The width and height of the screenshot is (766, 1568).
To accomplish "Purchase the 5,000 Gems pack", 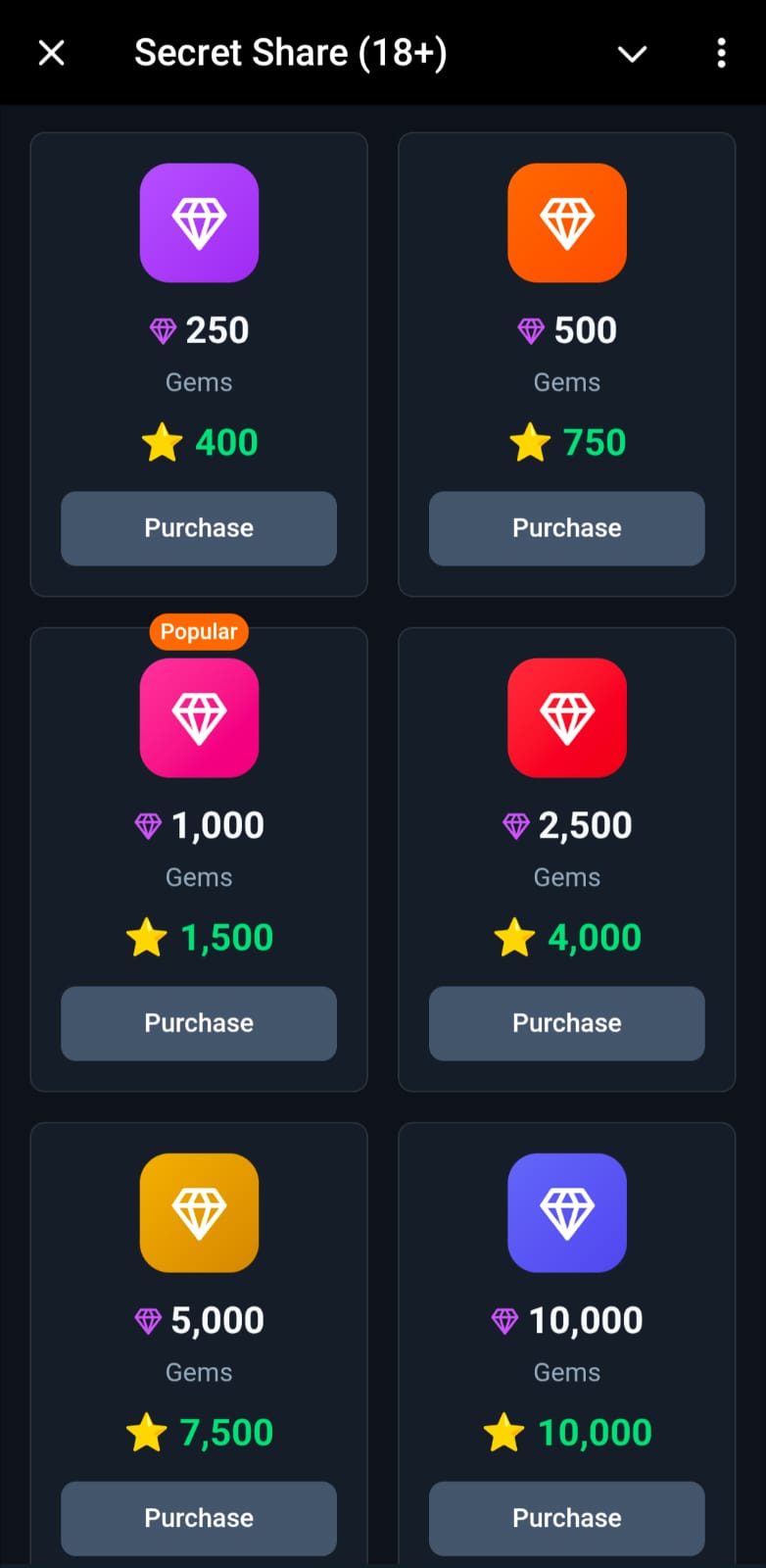I will [199, 1518].
